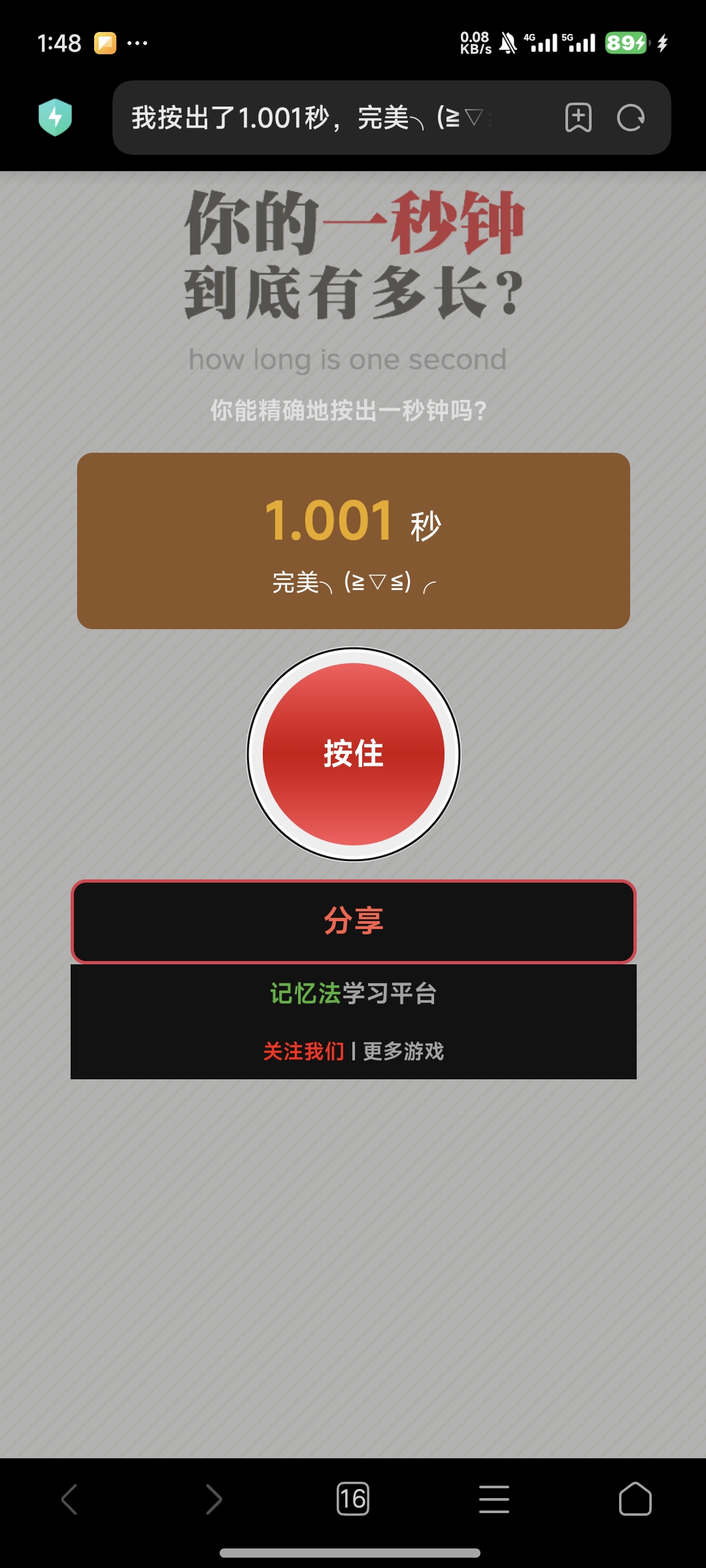Go forward to the next page
706x1568 pixels.
point(213,1499)
